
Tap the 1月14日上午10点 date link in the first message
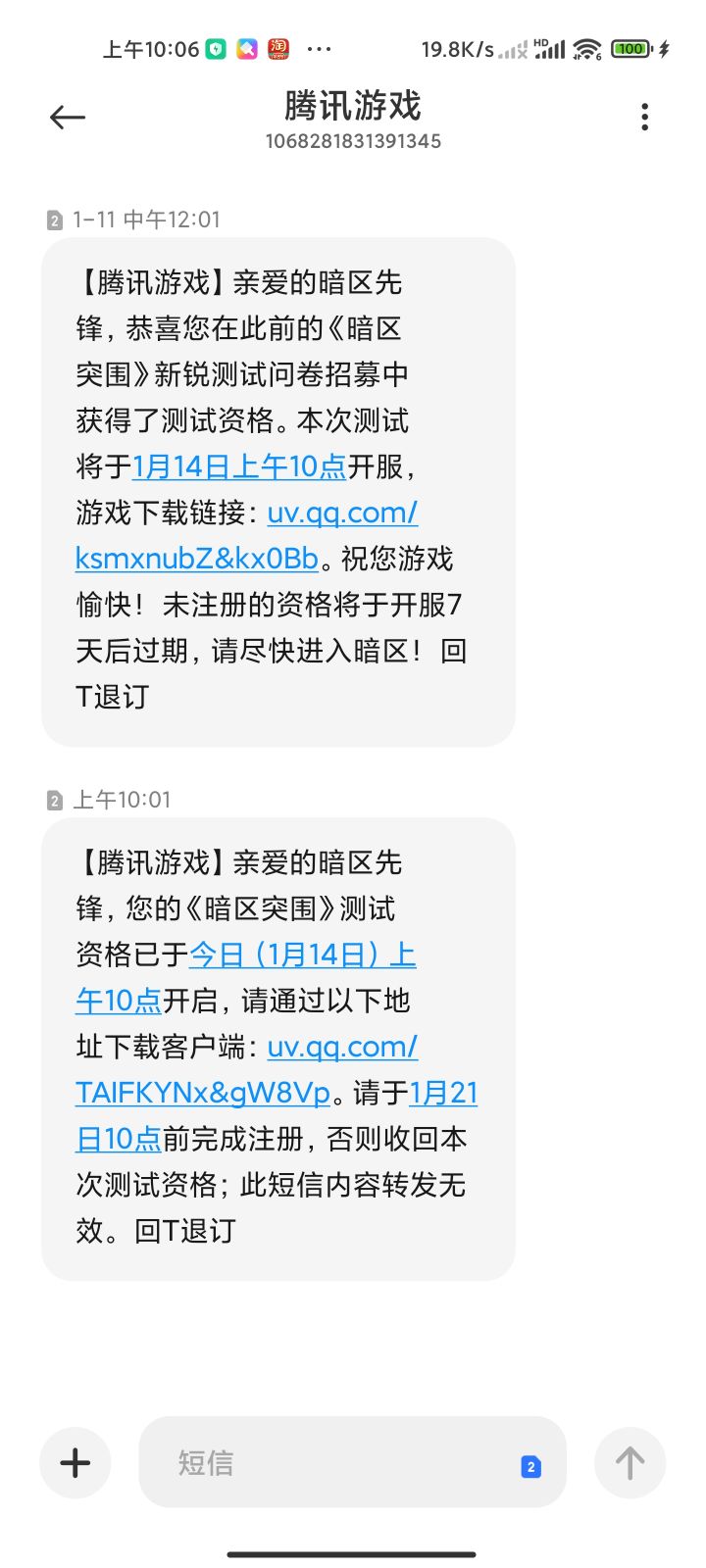pyautogui.click(x=239, y=466)
